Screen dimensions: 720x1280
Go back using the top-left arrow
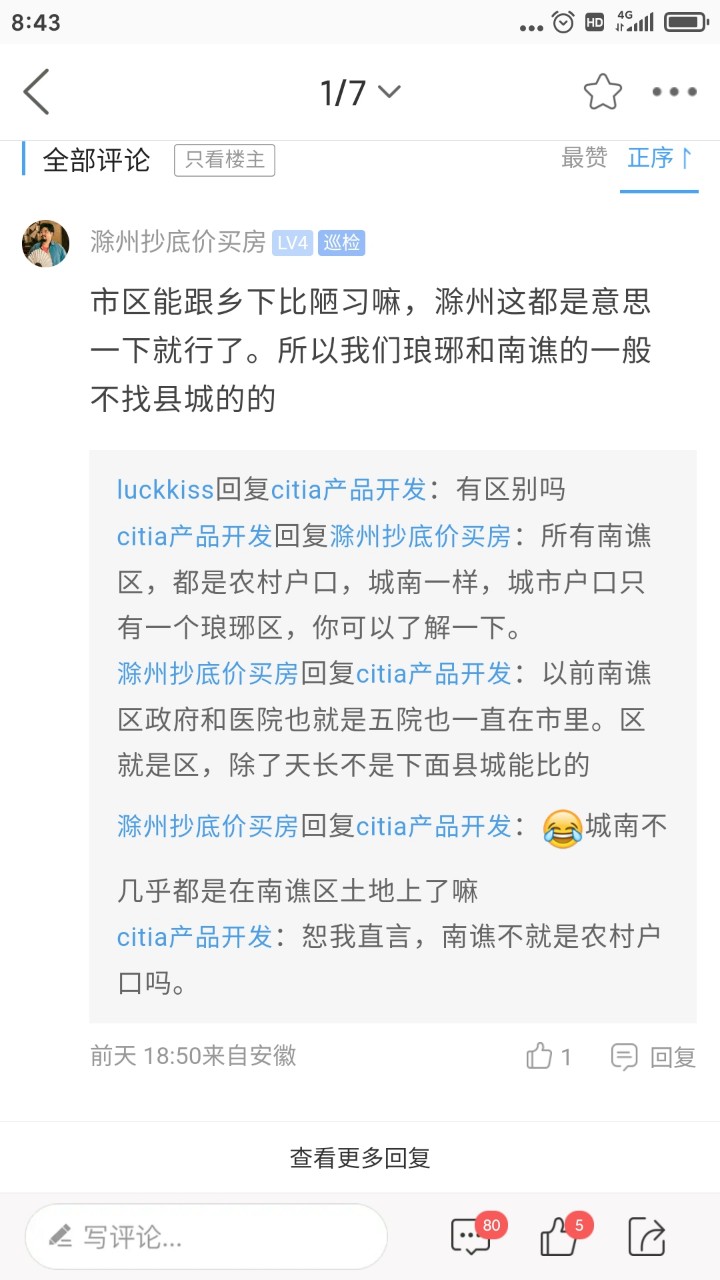(x=37, y=92)
